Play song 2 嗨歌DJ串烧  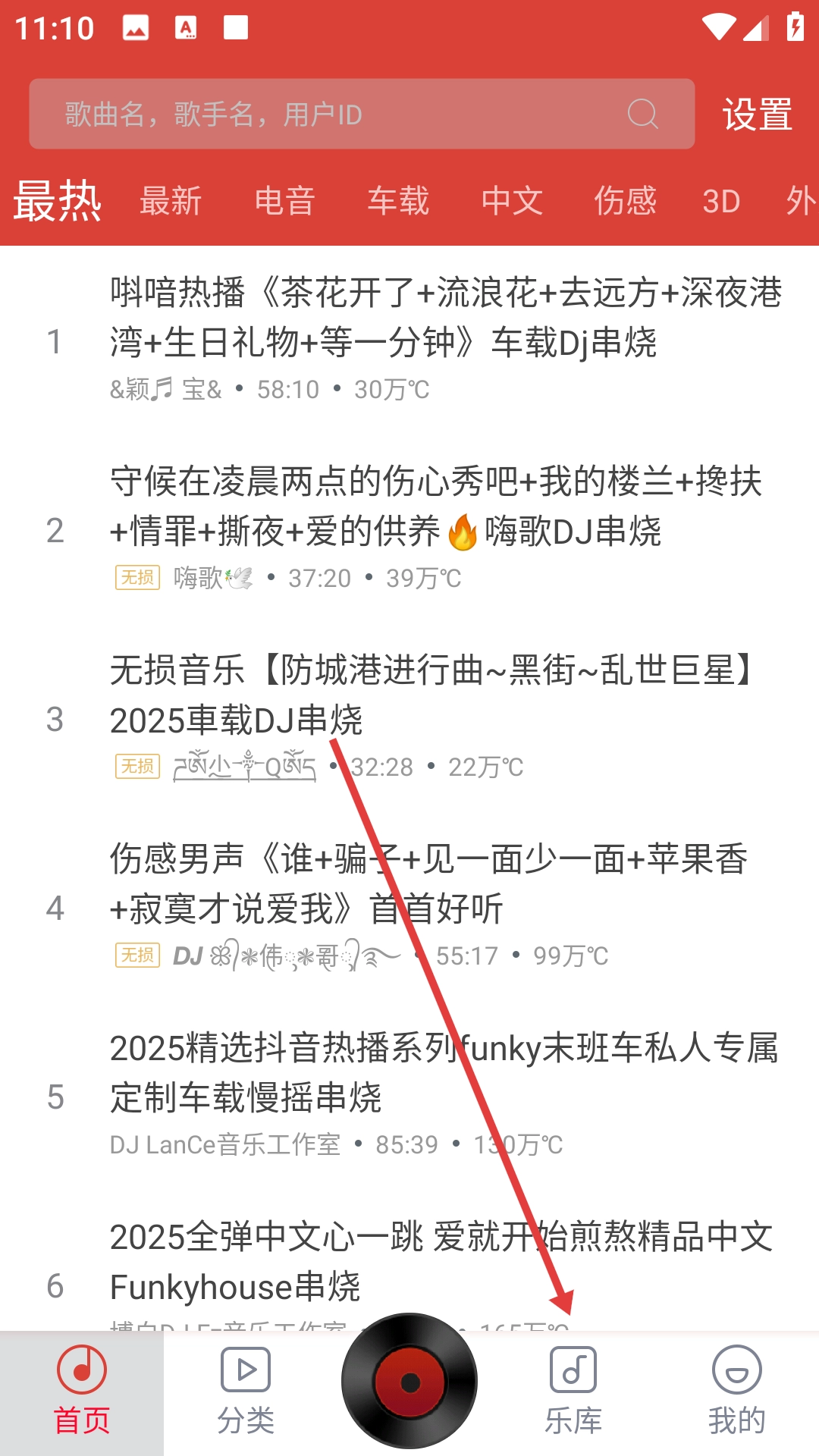[437, 507]
